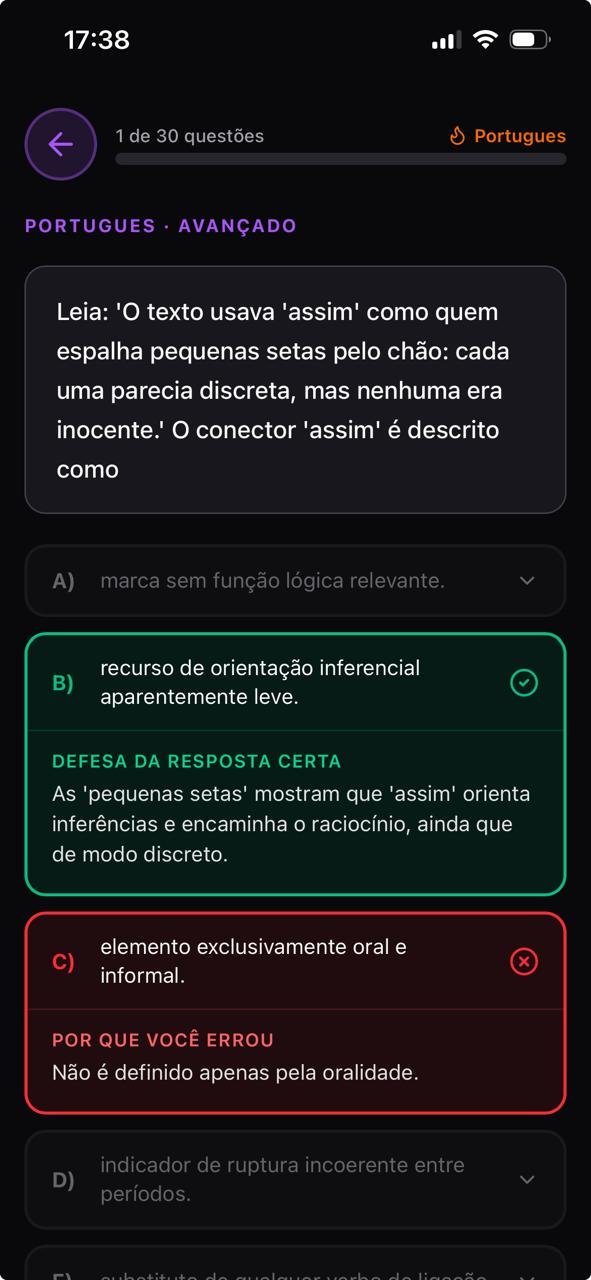The width and height of the screenshot is (591, 1280).
Task: Open the Portugues streak flame badge
Action: point(507,136)
